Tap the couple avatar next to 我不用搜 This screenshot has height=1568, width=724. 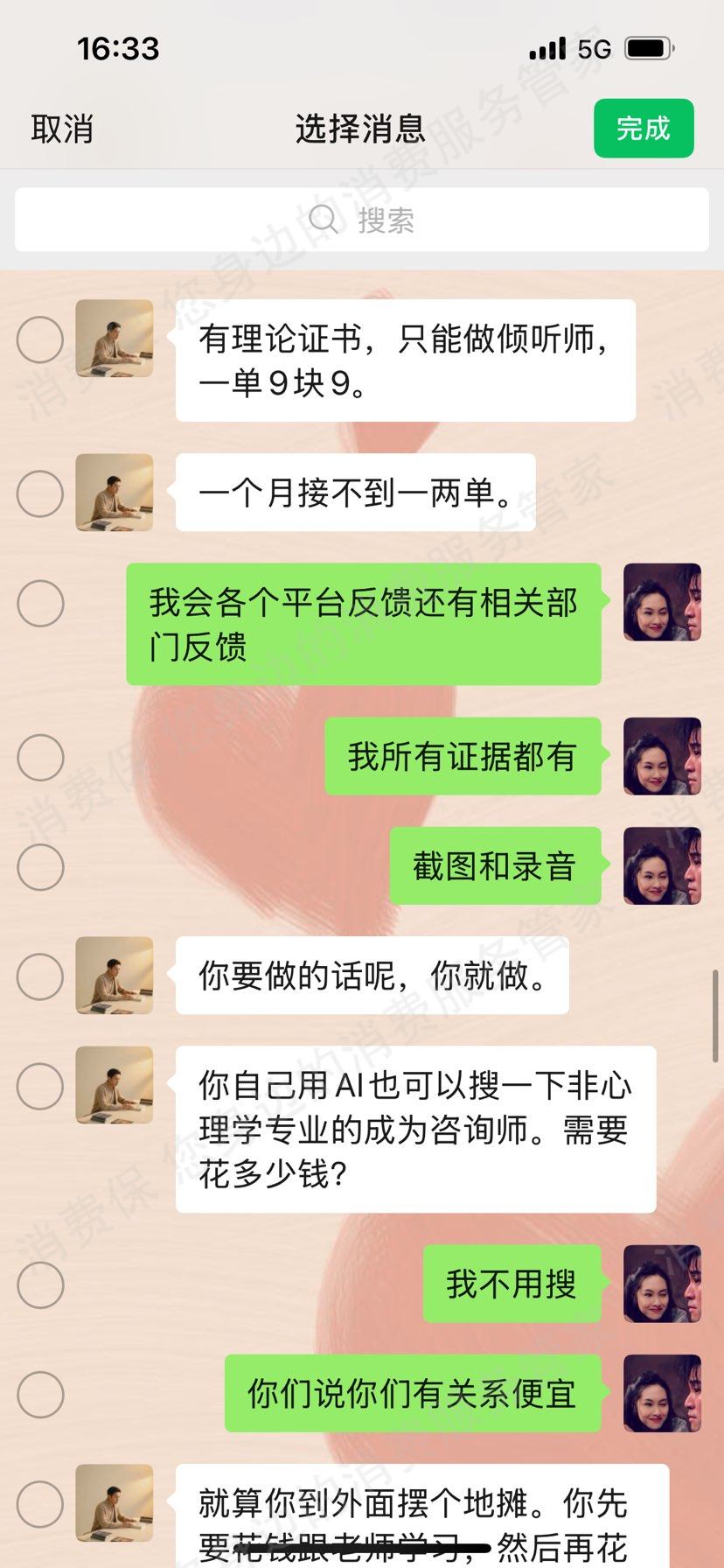[x=662, y=1285]
